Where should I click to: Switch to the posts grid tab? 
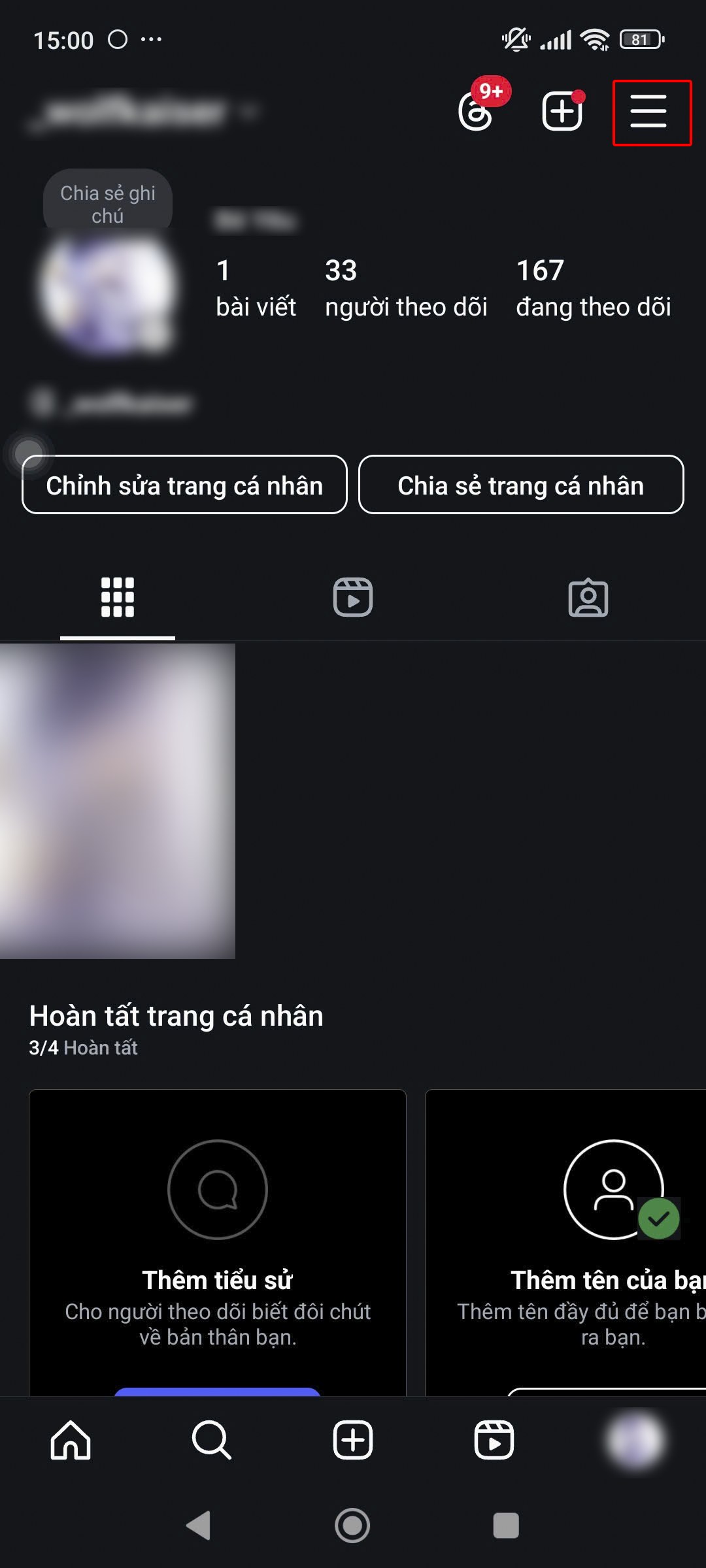tap(118, 597)
